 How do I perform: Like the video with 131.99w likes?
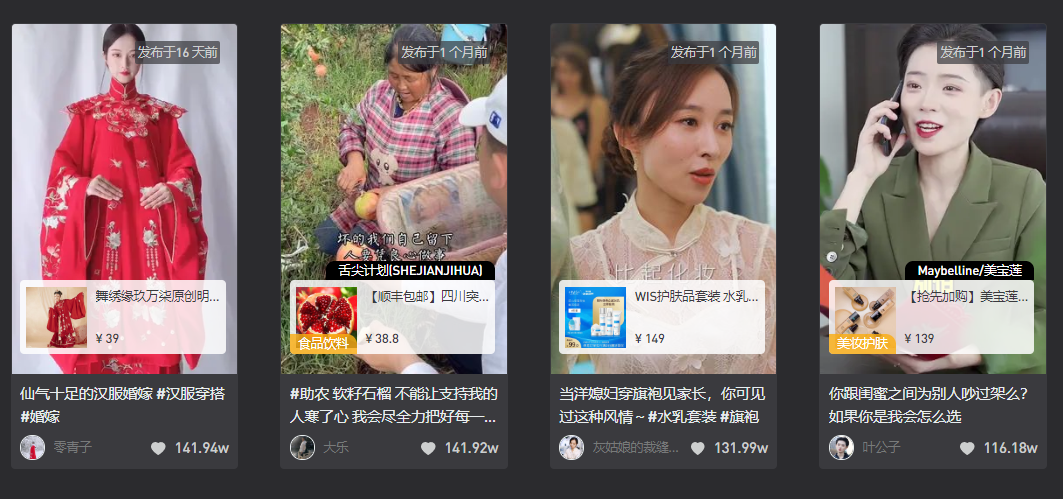tap(697, 448)
